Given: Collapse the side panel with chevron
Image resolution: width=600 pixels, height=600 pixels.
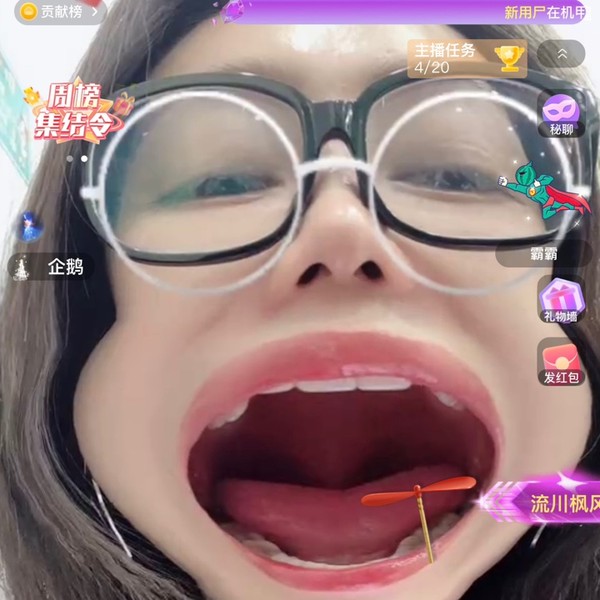Looking at the screenshot, I should pyautogui.click(x=562, y=53).
